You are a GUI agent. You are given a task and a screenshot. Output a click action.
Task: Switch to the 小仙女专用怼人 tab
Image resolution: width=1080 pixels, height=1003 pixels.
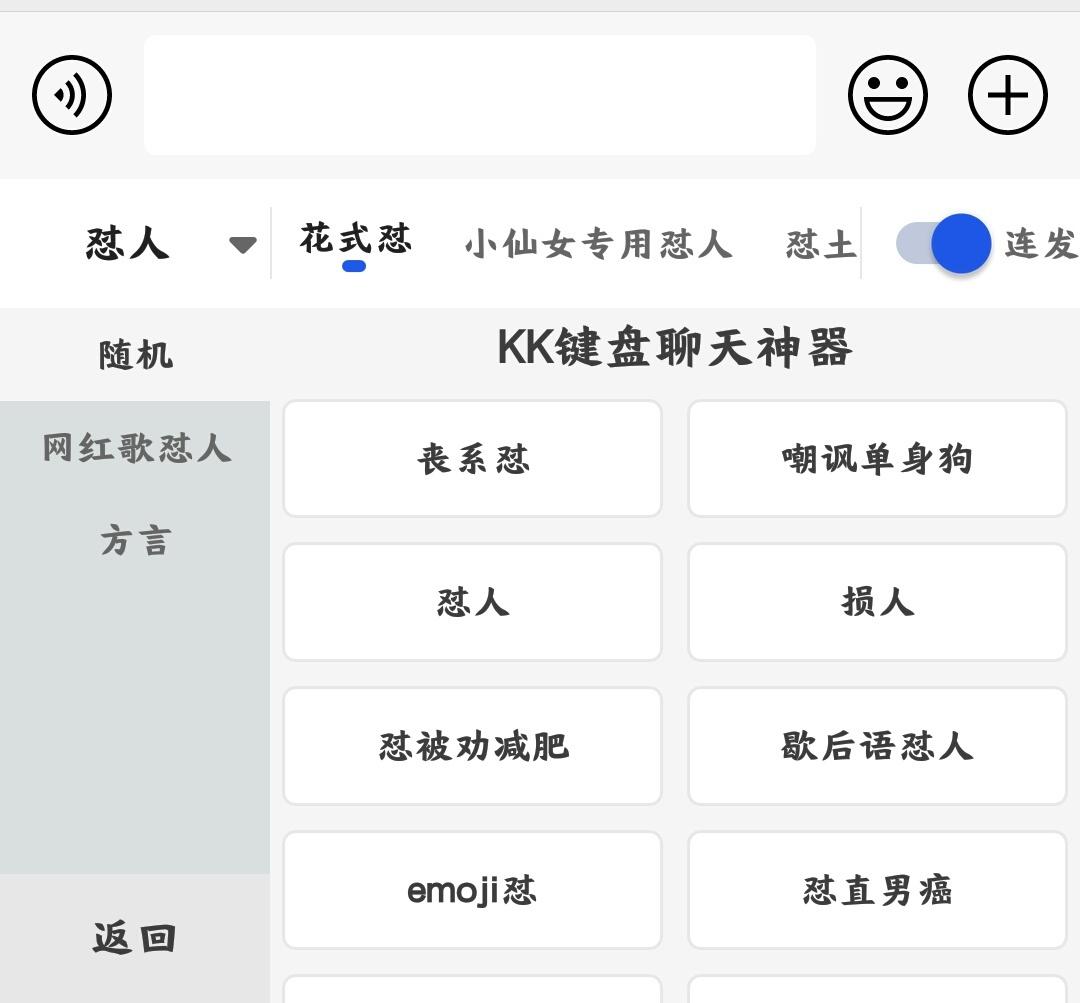click(598, 243)
